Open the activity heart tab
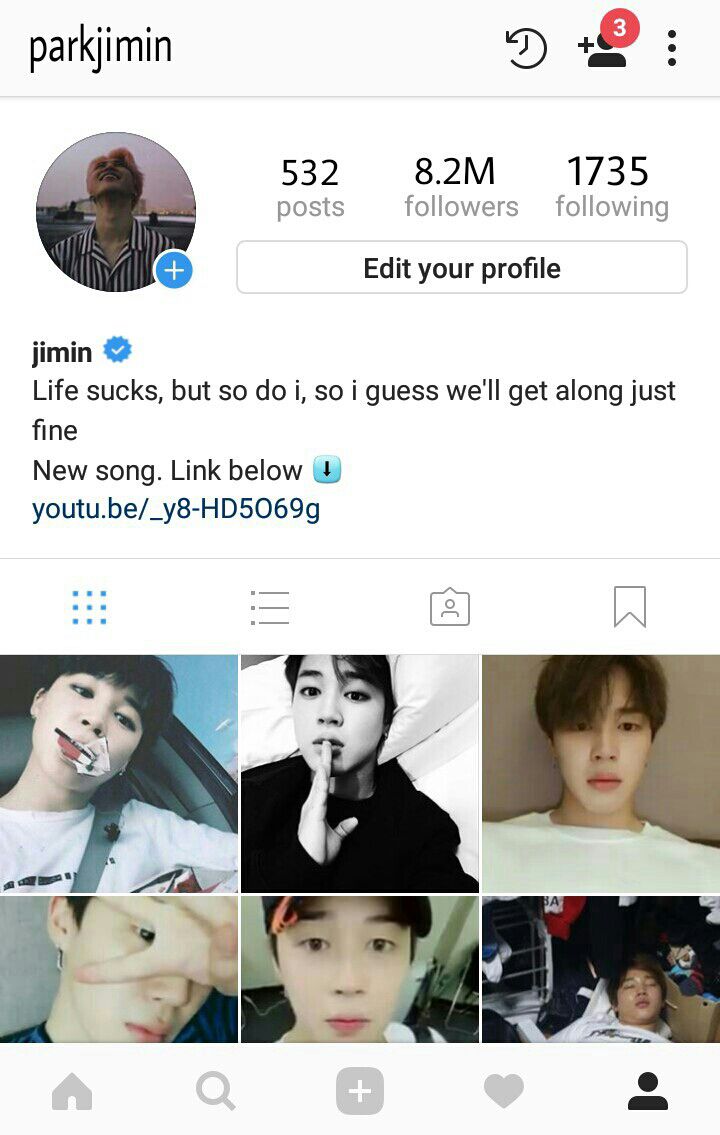The image size is (720, 1135). 504,1091
